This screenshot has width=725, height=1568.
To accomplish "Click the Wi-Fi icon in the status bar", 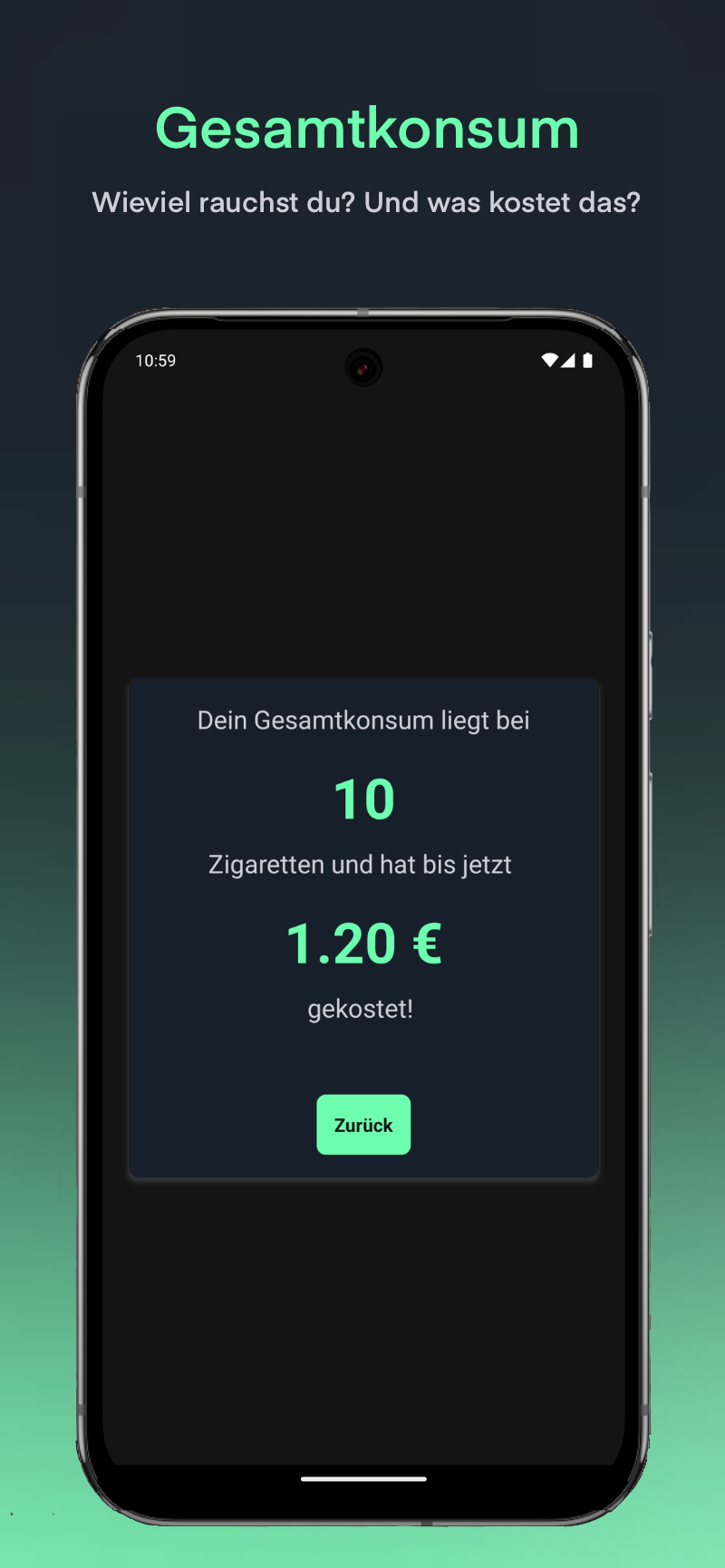I will tap(550, 360).
